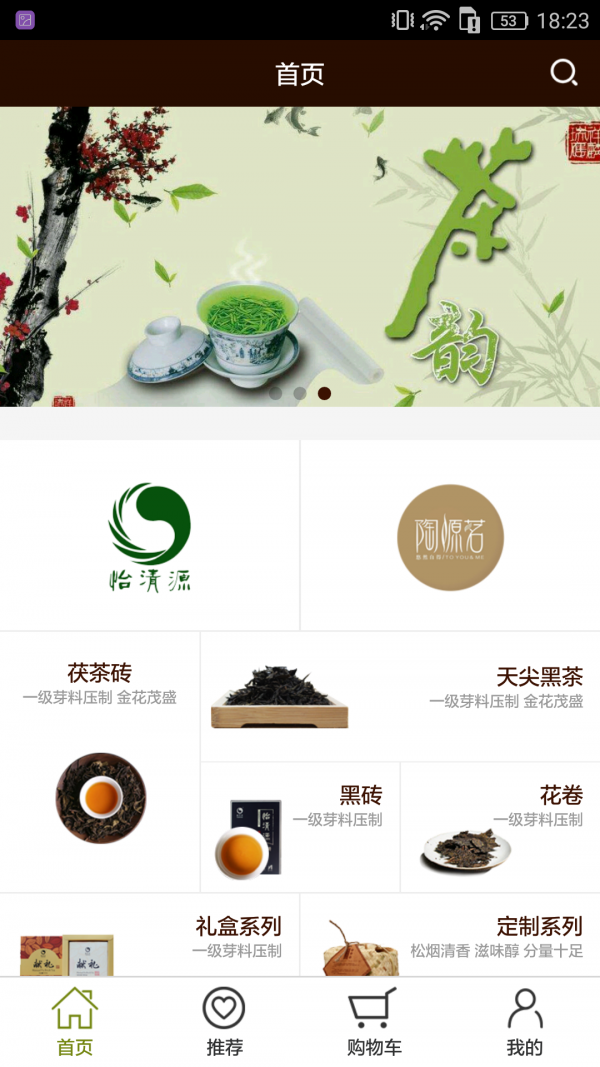Image resolution: width=600 pixels, height=1067 pixels.
Task: Open the 陶源茗 brand tile
Action: click(x=450, y=536)
